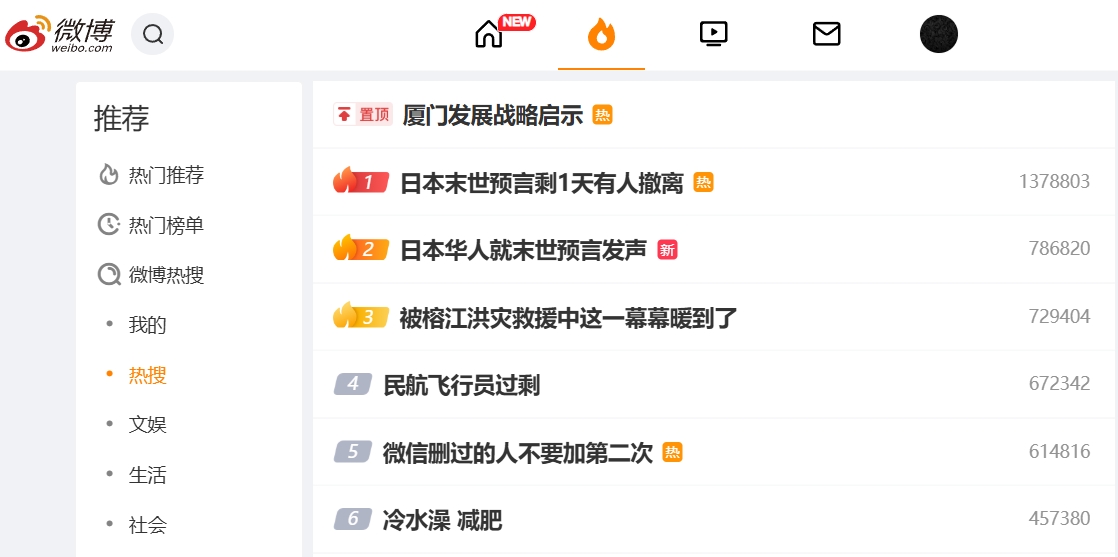Switch to the 文娱 category
This screenshot has height=557, width=1118.
click(147, 425)
